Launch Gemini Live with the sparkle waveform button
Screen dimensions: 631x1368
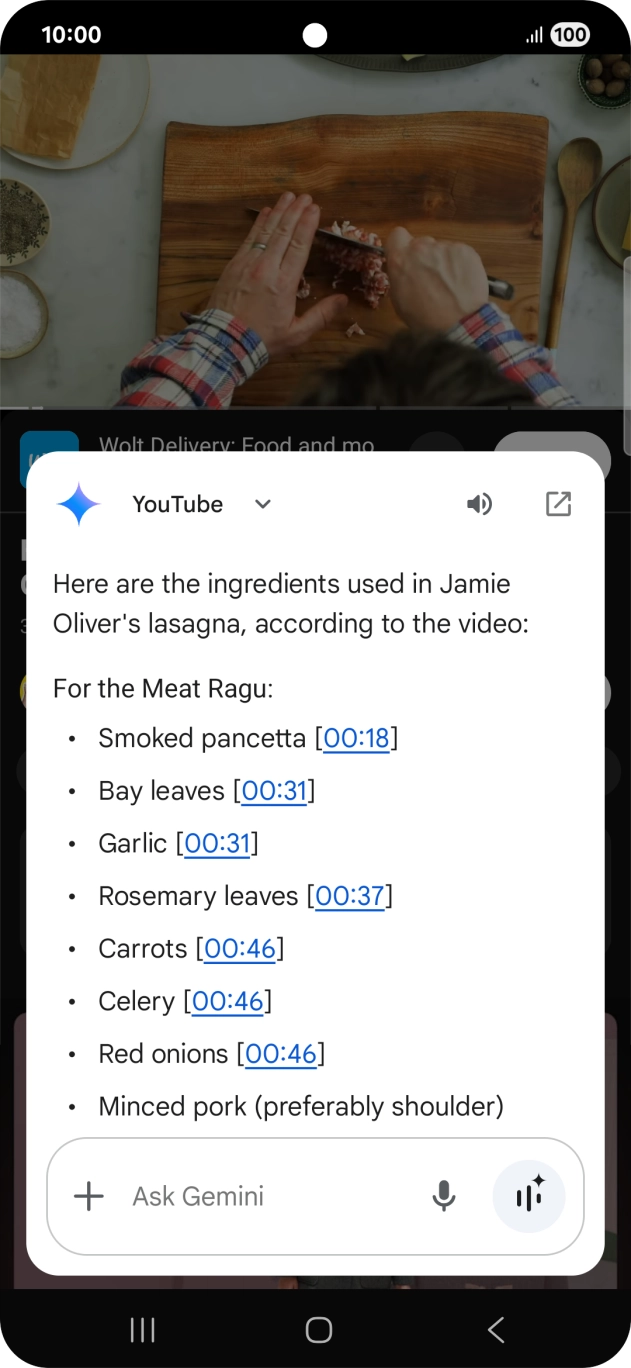click(x=529, y=1196)
